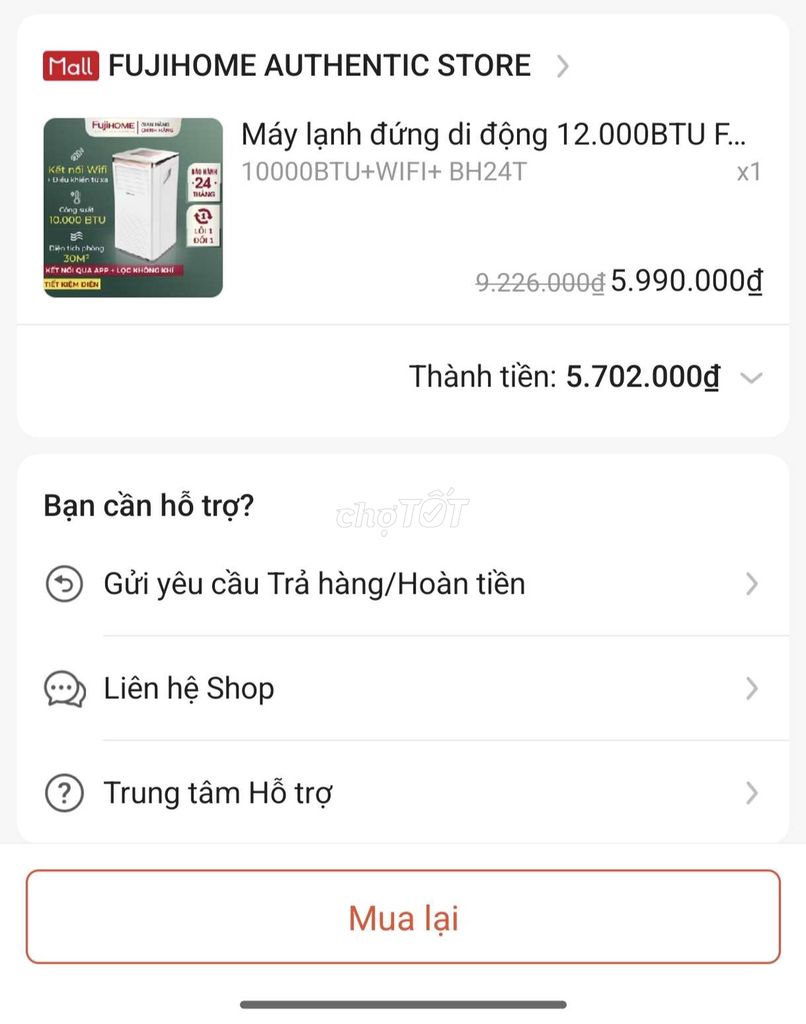Click the chat bubble icon beside Liên hệ Shop

click(63, 688)
